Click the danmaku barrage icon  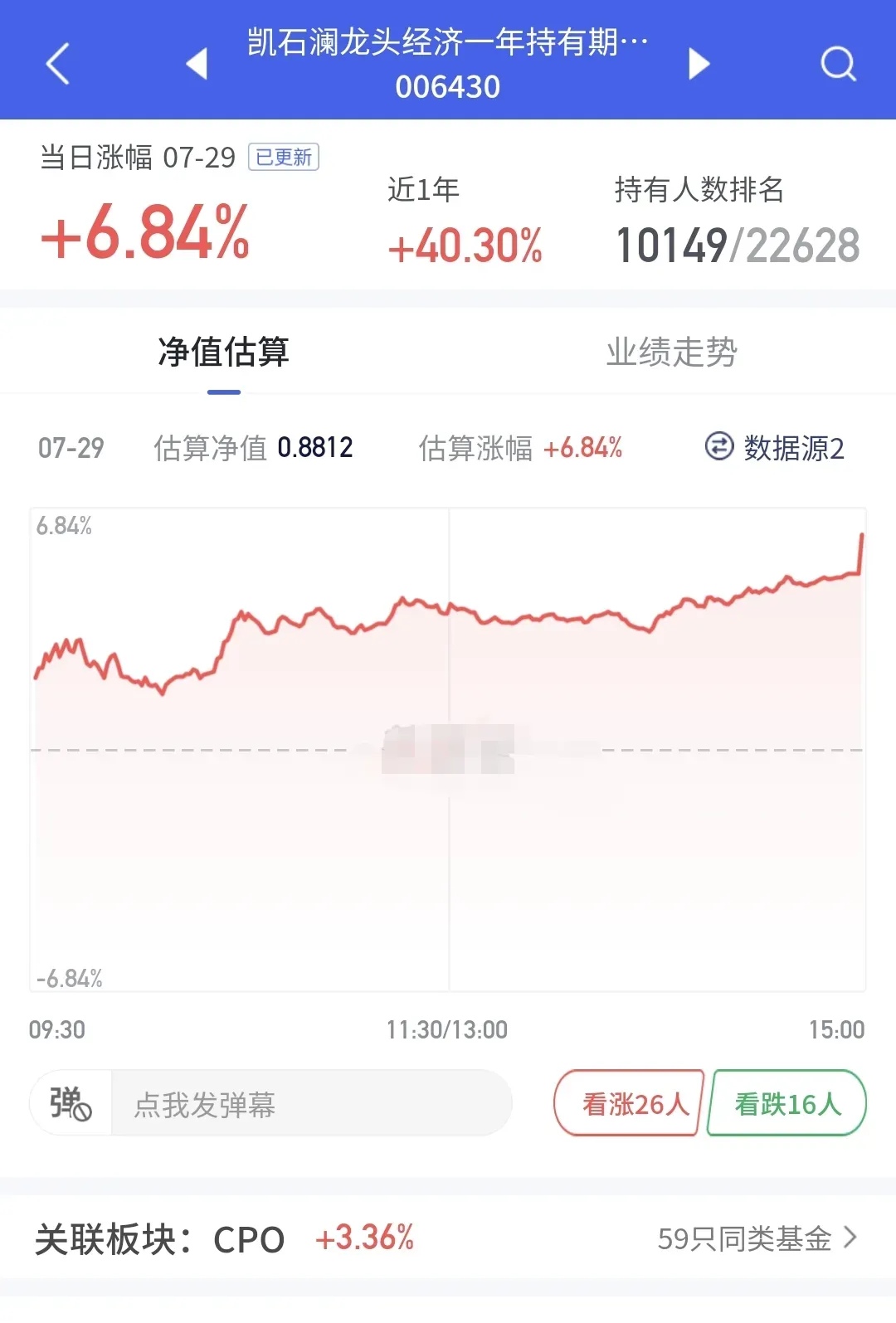tap(71, 1104)
